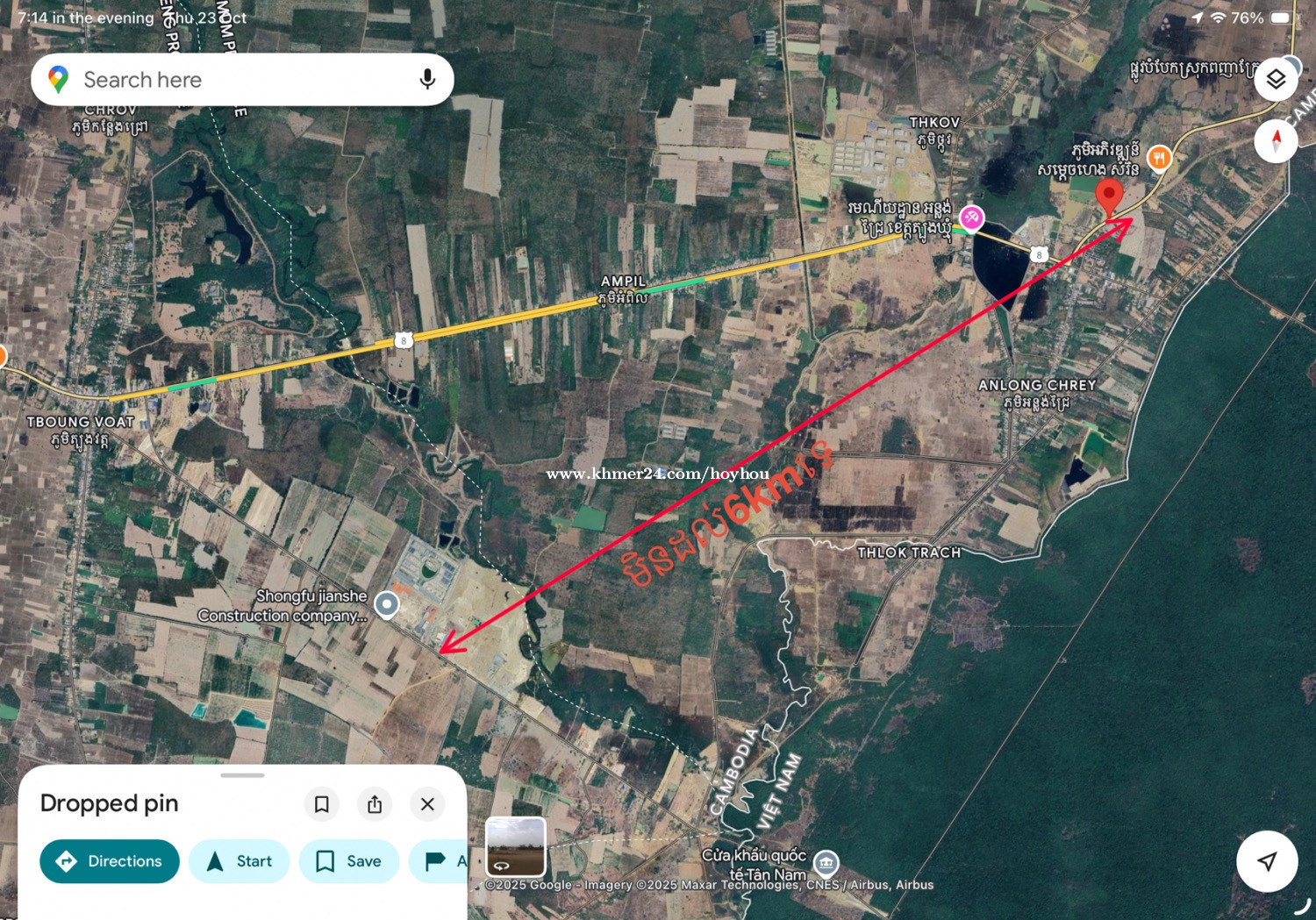Viewport: 1316px width, 920px height.
Task: Tap the flag chip beside Save
Action: (x=439, y=861)
